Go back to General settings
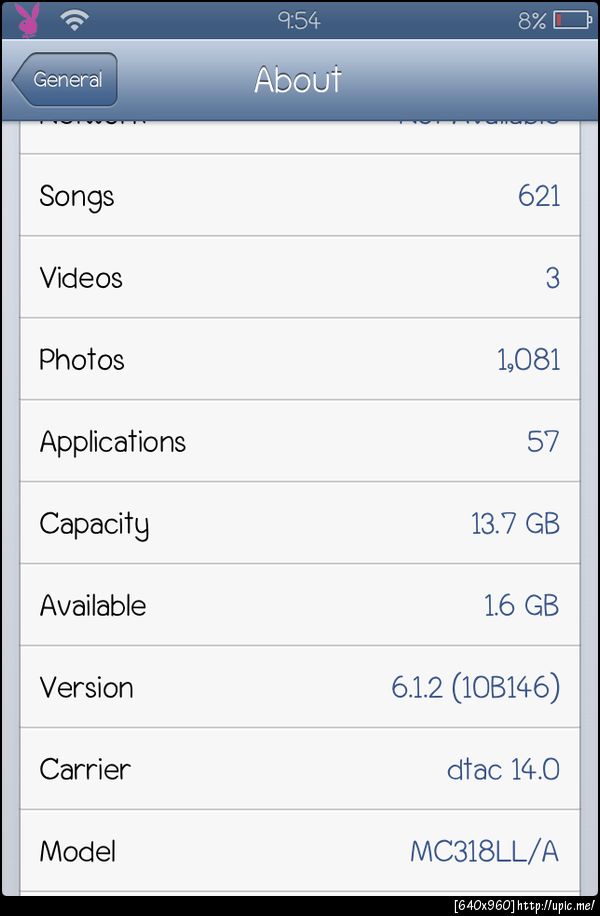600x916 pixels. 66,80
